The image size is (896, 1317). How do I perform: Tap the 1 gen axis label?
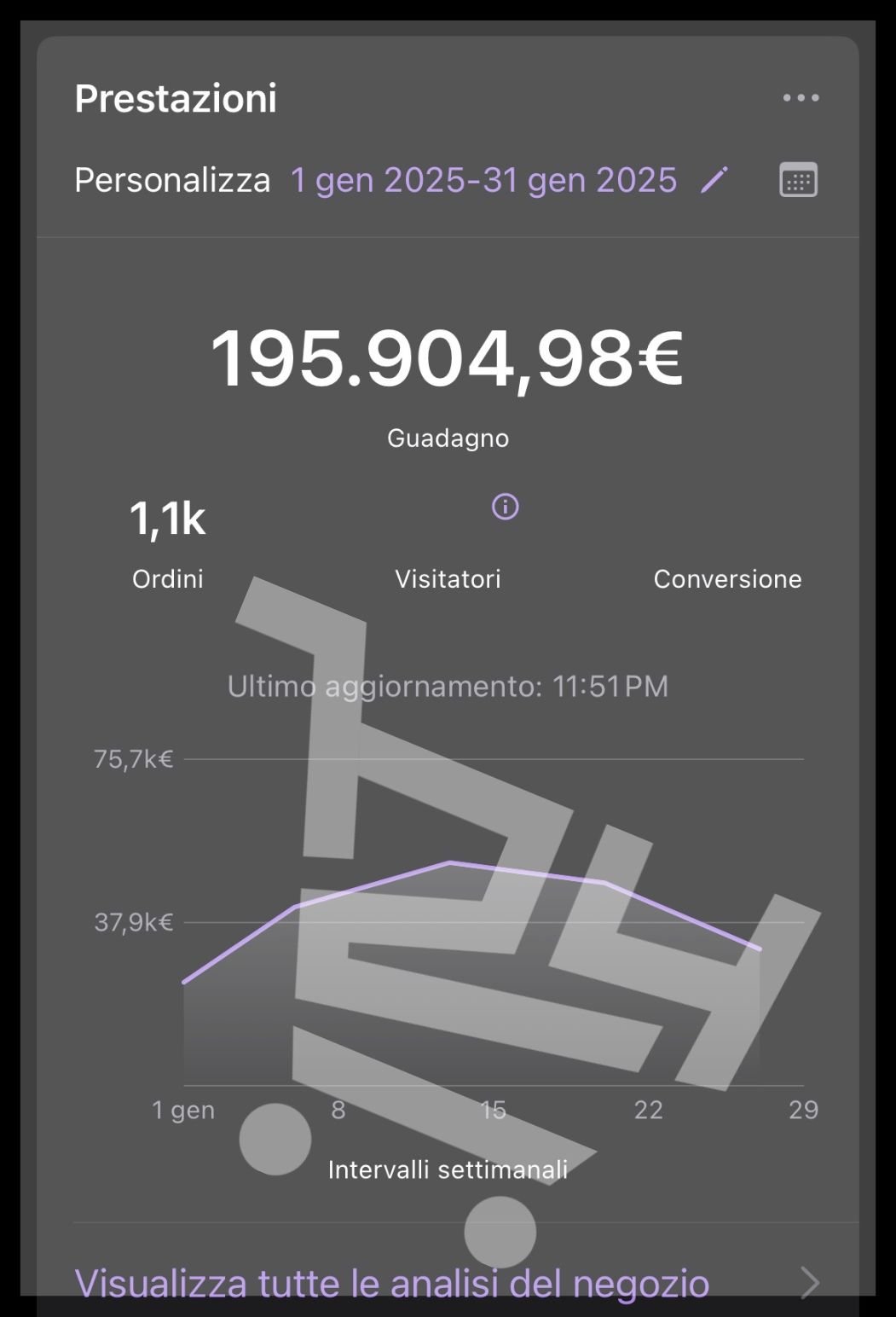coord(184,1110)
